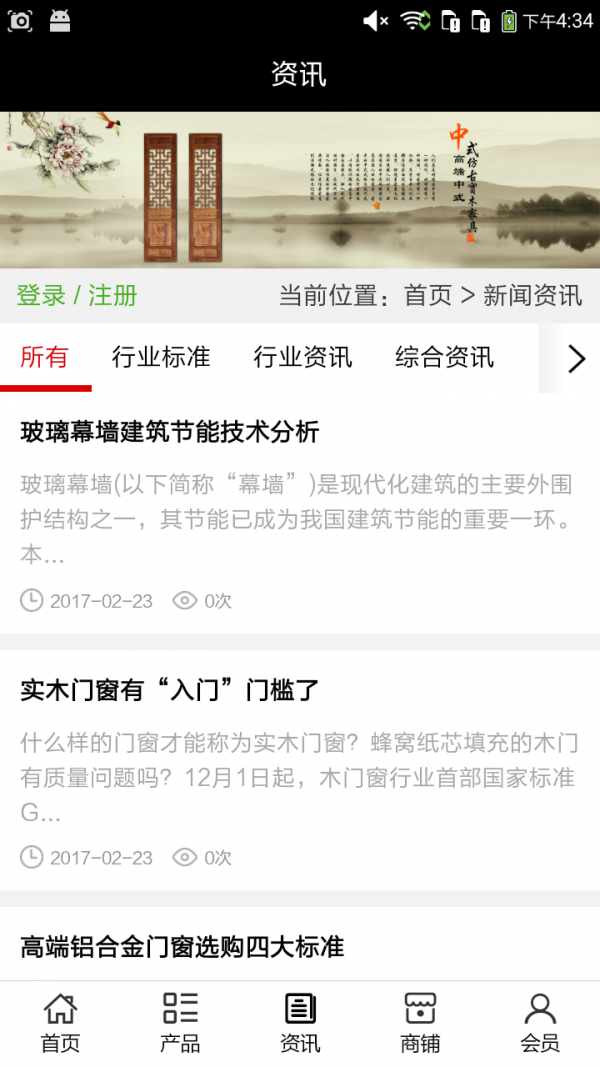Switch to the 行业资讯 tab
Viewport: 600px width, 1067px height.
coord(303,357)
